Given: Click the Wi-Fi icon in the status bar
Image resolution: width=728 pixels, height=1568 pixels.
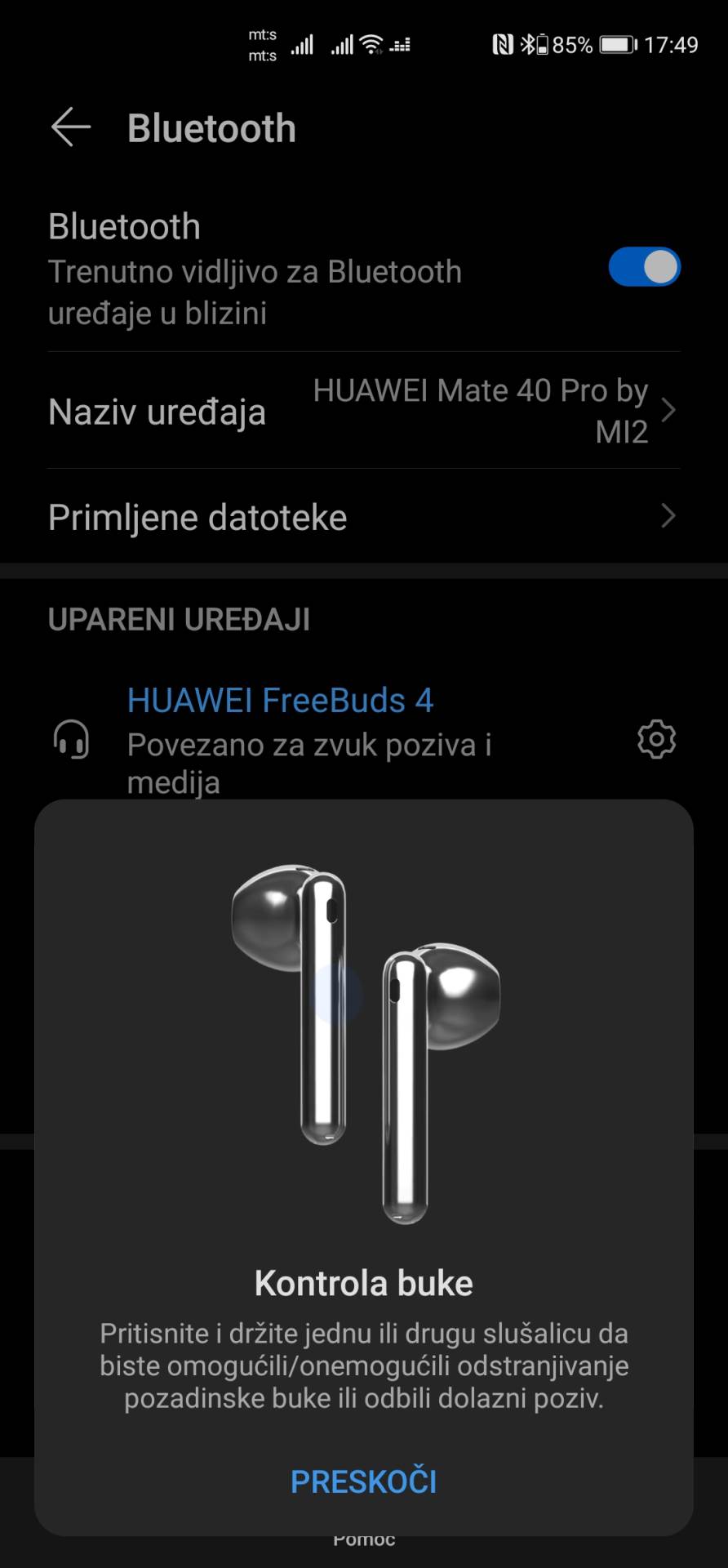Looking at the screenshot, I should tap(371, 45).
